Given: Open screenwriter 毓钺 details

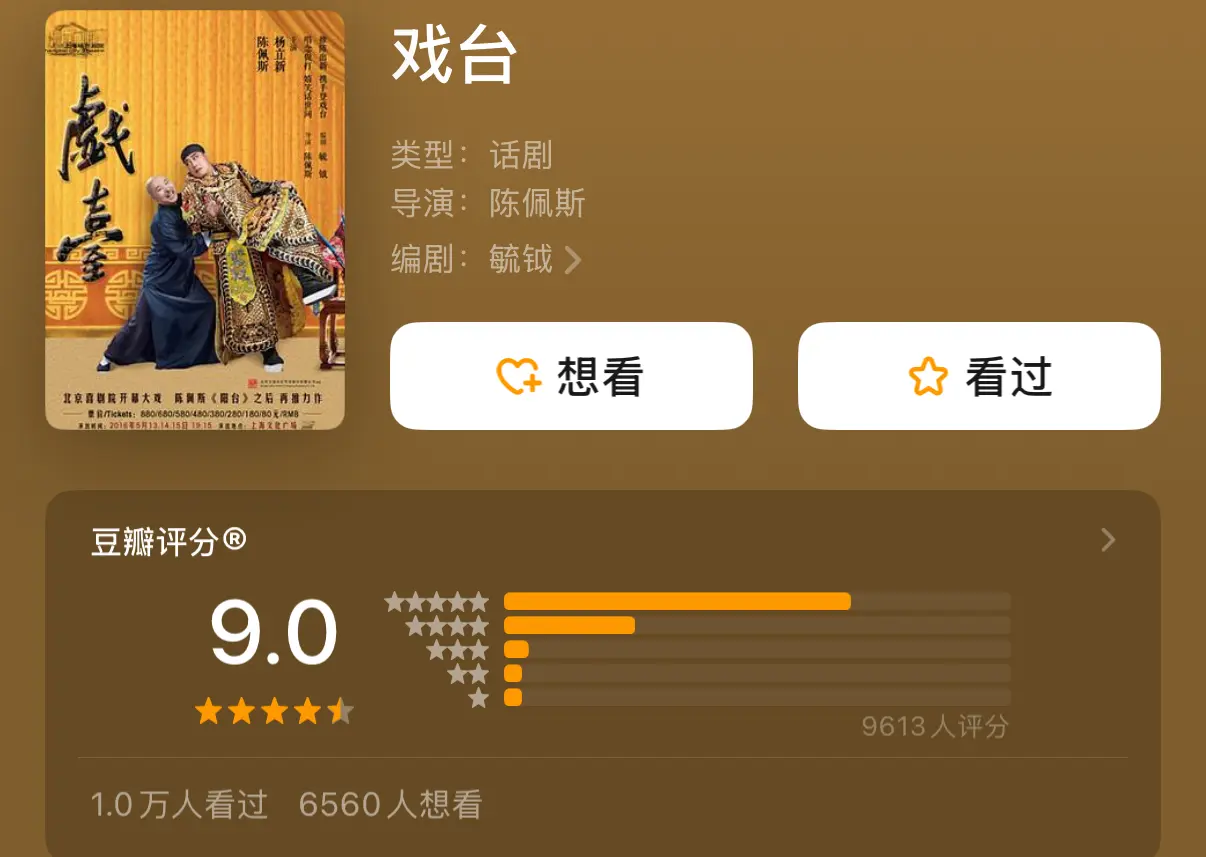Looking at the screenshot, I should 534,260.
